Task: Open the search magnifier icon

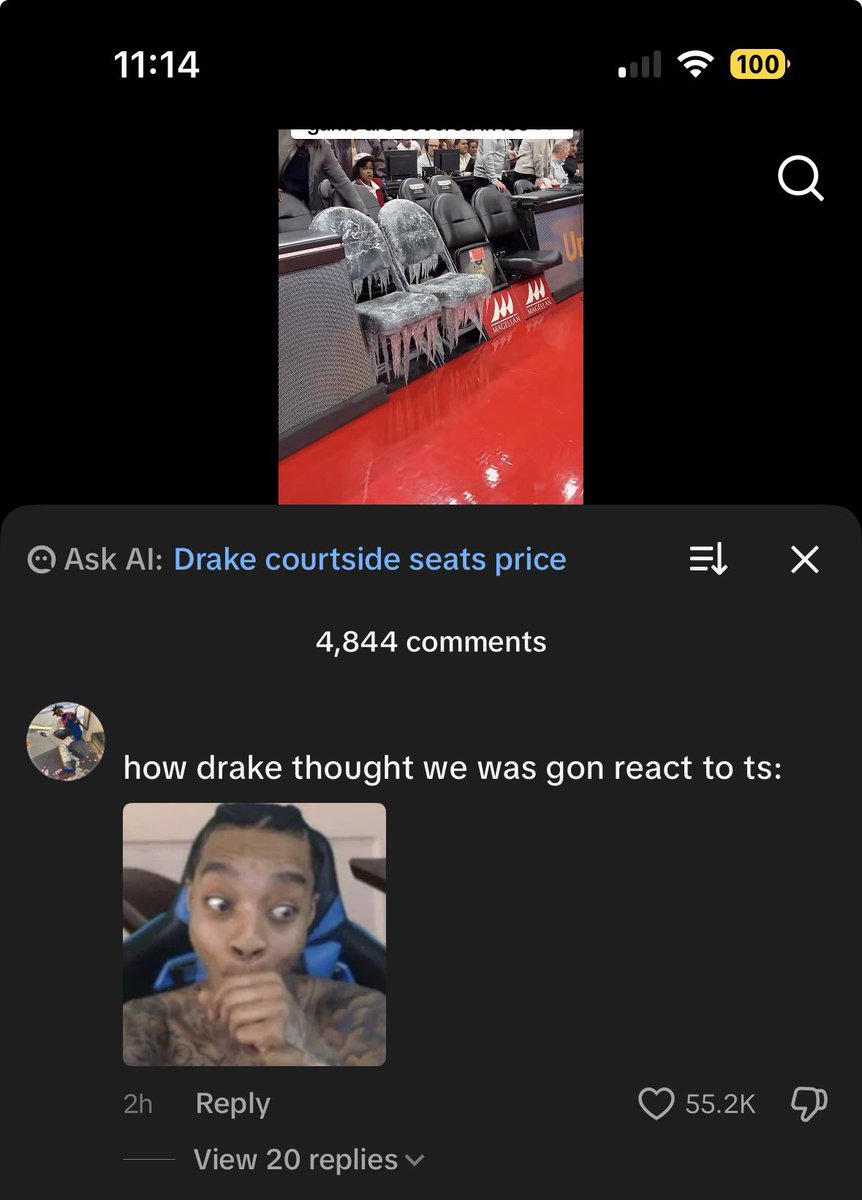Action: click(800, 180)
